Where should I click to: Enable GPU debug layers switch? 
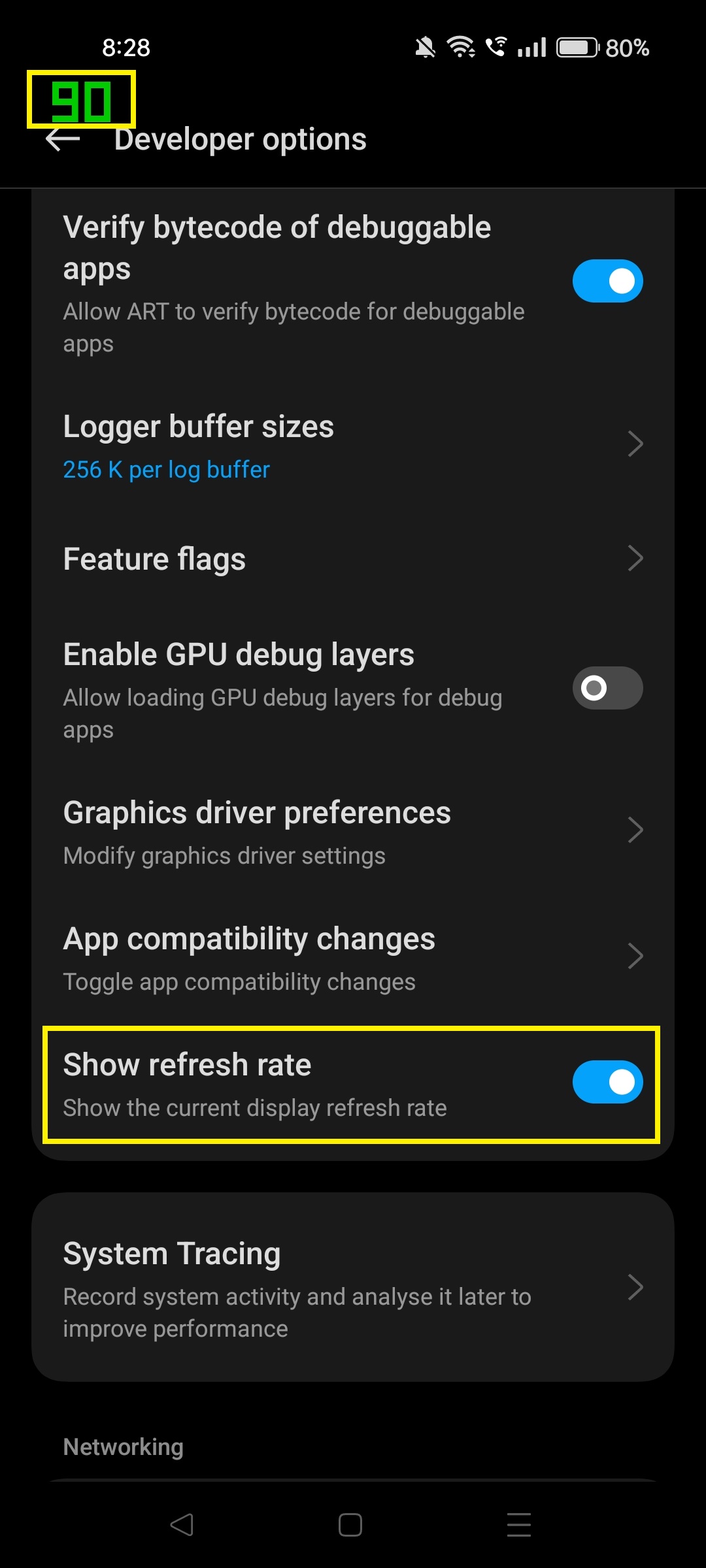tap(607, 688)
